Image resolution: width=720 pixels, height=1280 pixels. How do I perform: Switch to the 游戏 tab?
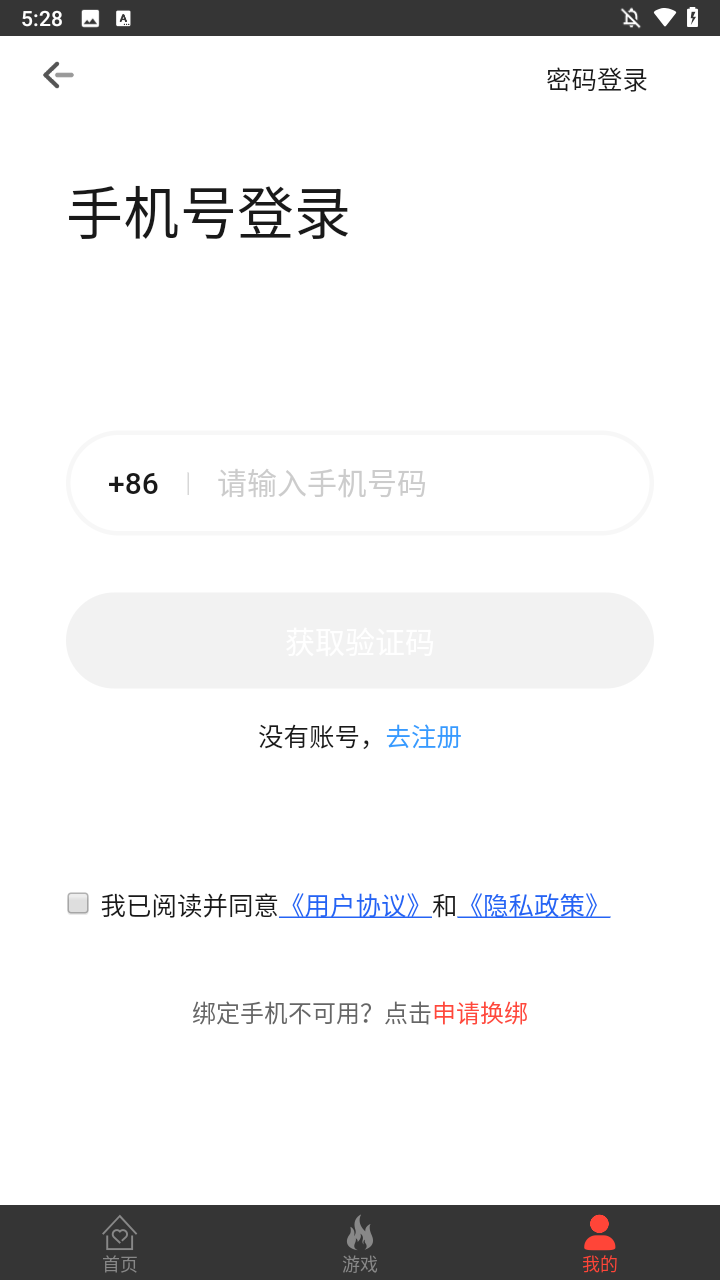360,1243
